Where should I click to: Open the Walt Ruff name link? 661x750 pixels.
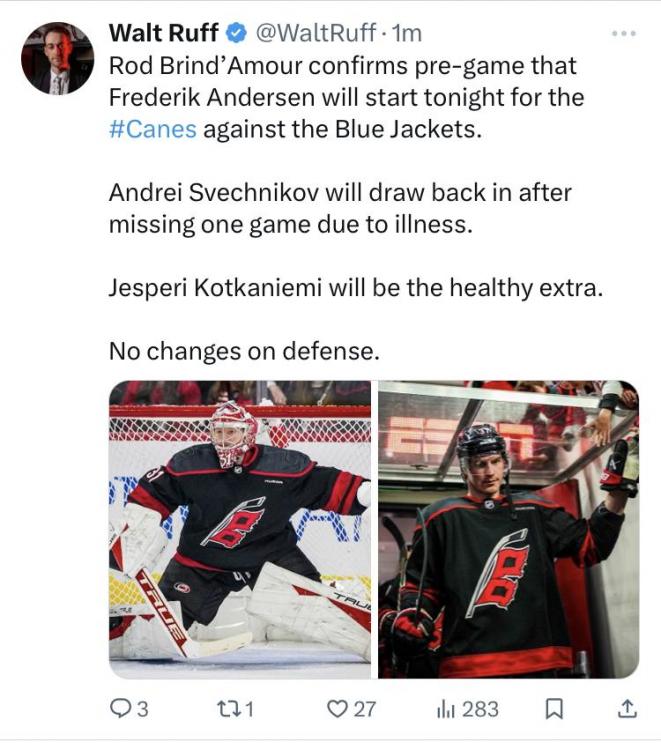tap(163, 33)
